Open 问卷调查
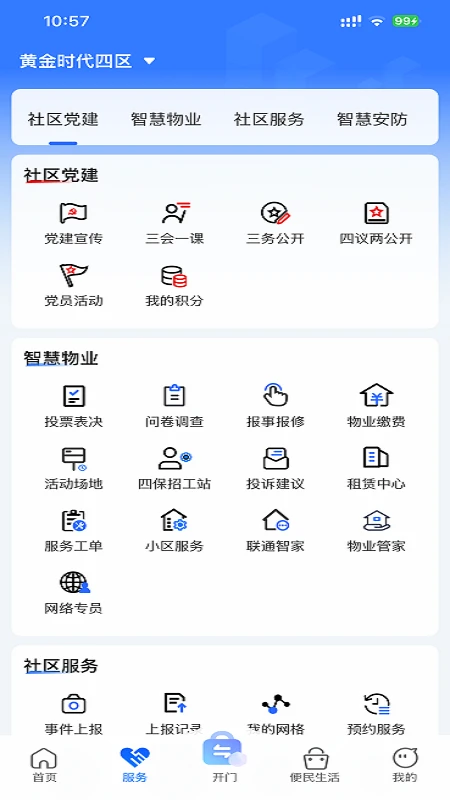Viewport: 450px width, 800px height. coord(174,406)
